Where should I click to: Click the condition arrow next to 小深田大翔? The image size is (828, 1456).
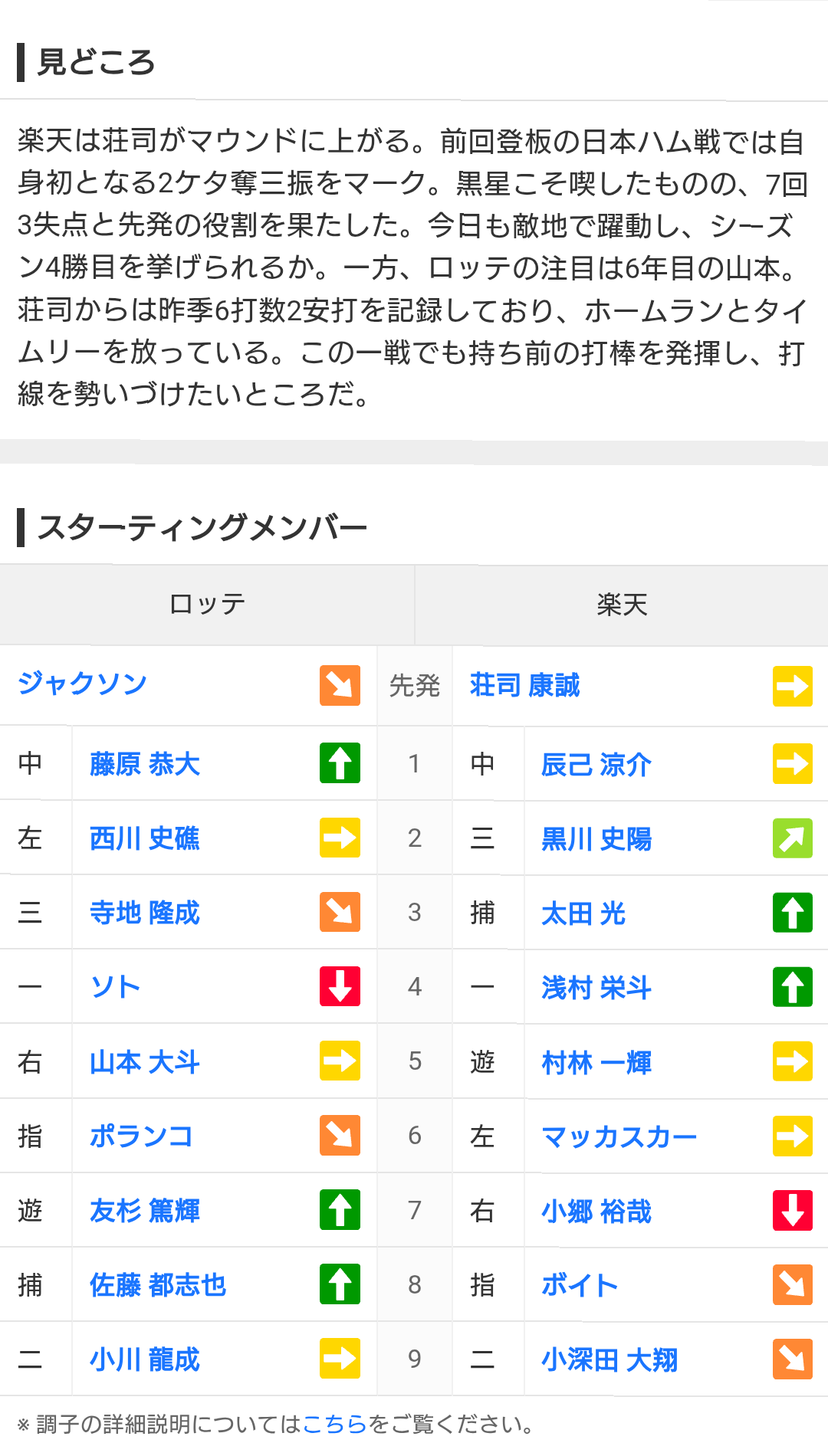click(x=791, y=1359)
